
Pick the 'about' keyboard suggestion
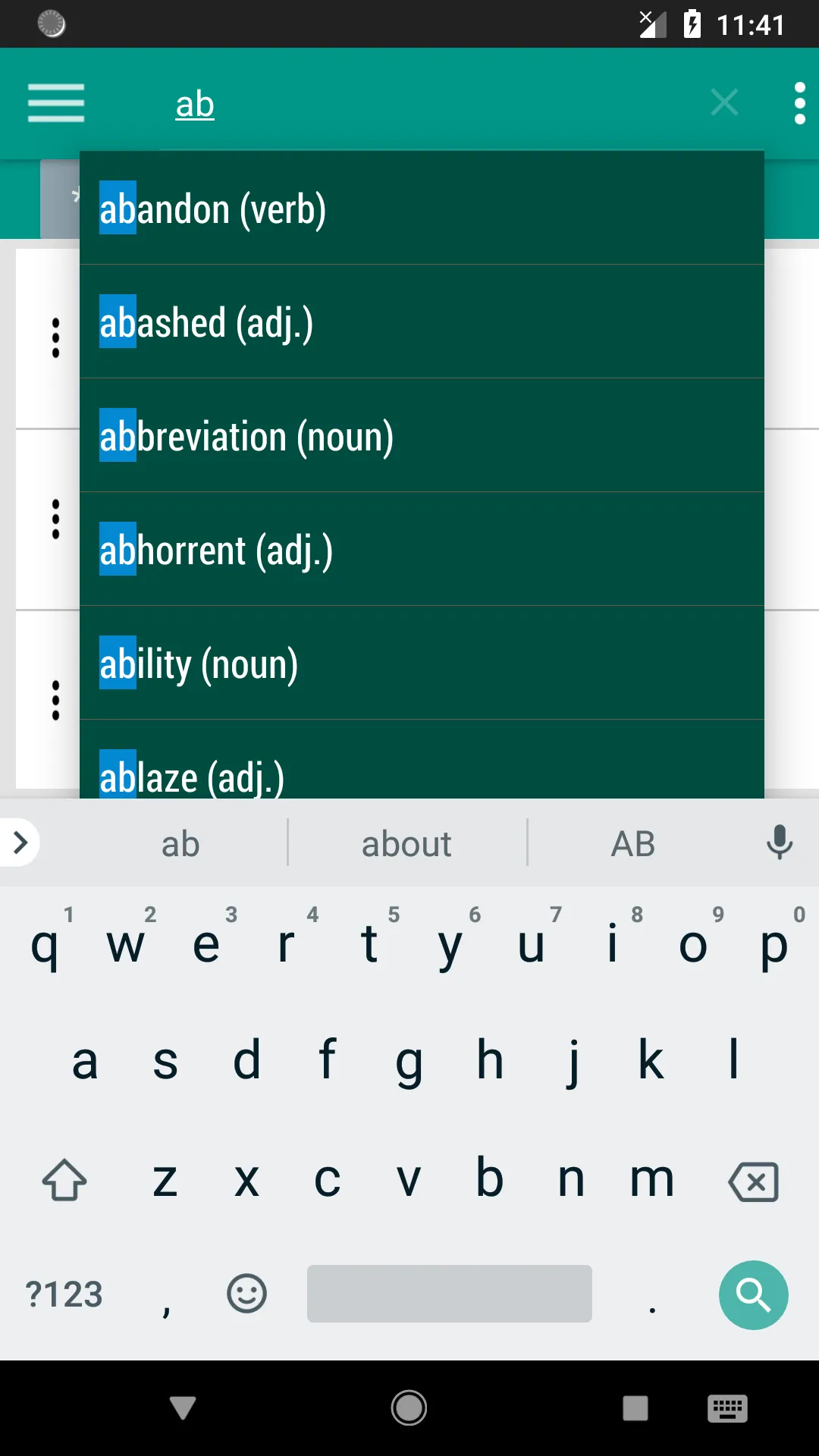point(406,843)
